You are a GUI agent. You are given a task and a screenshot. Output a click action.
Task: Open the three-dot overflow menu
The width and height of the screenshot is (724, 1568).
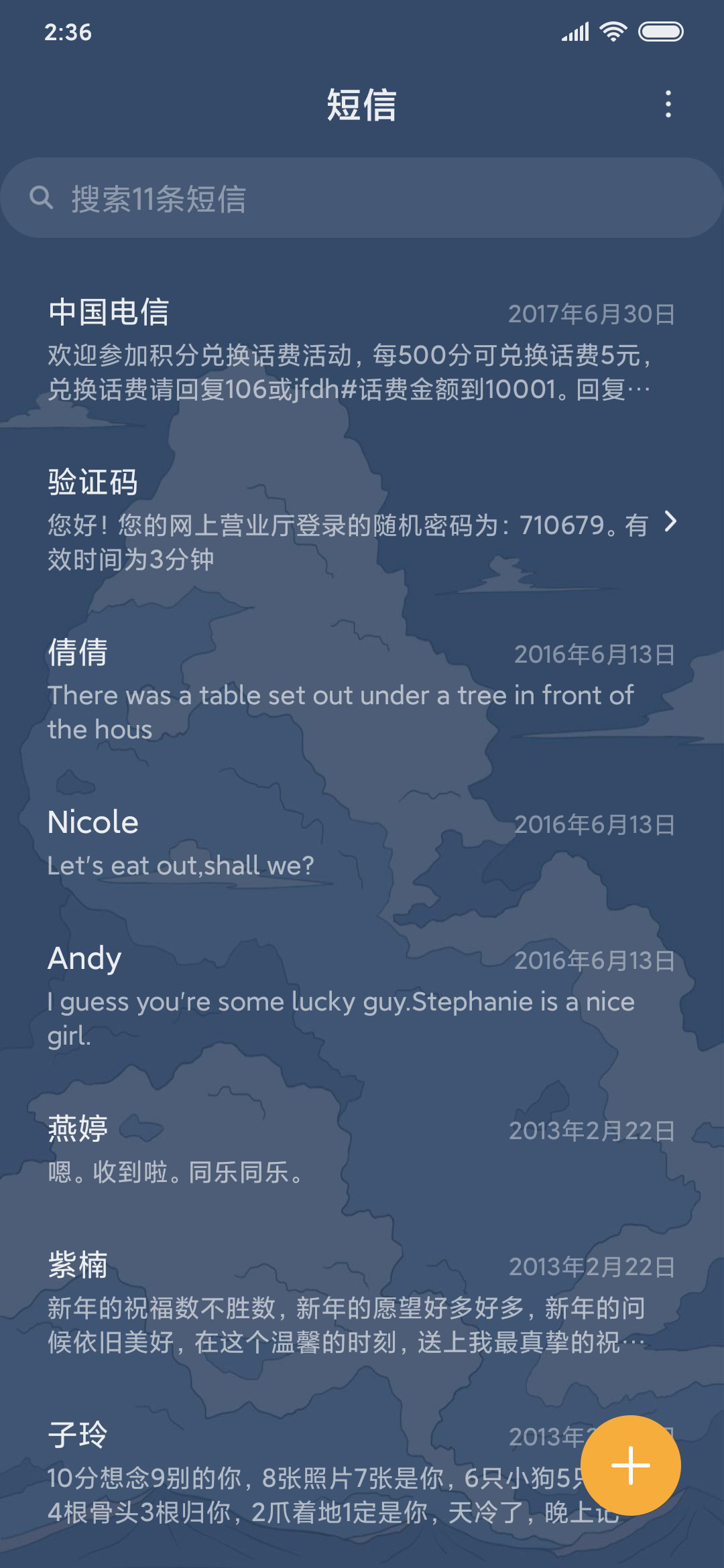click(x=668, y=105)
